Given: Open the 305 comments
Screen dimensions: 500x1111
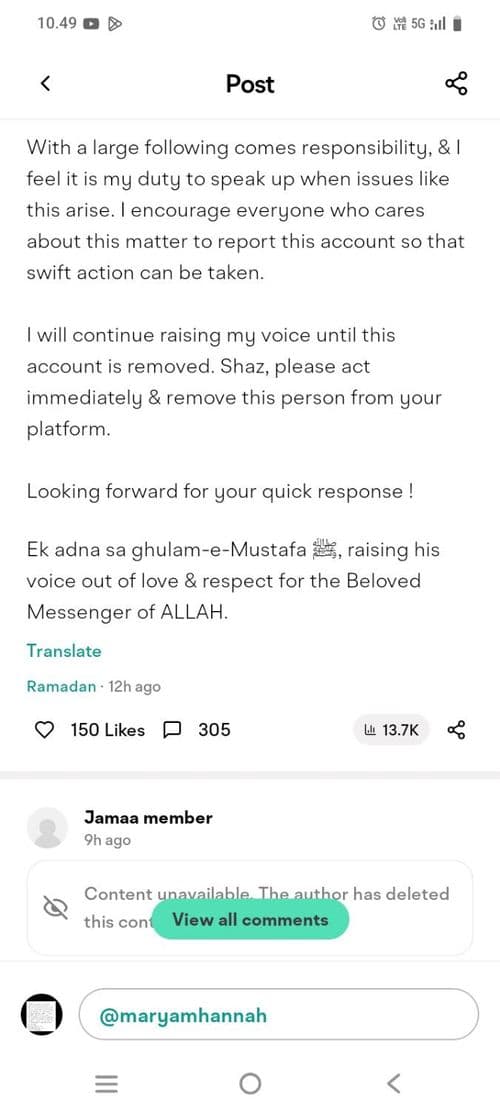Looking at the screenshot, I should click(x=197, y=730).
